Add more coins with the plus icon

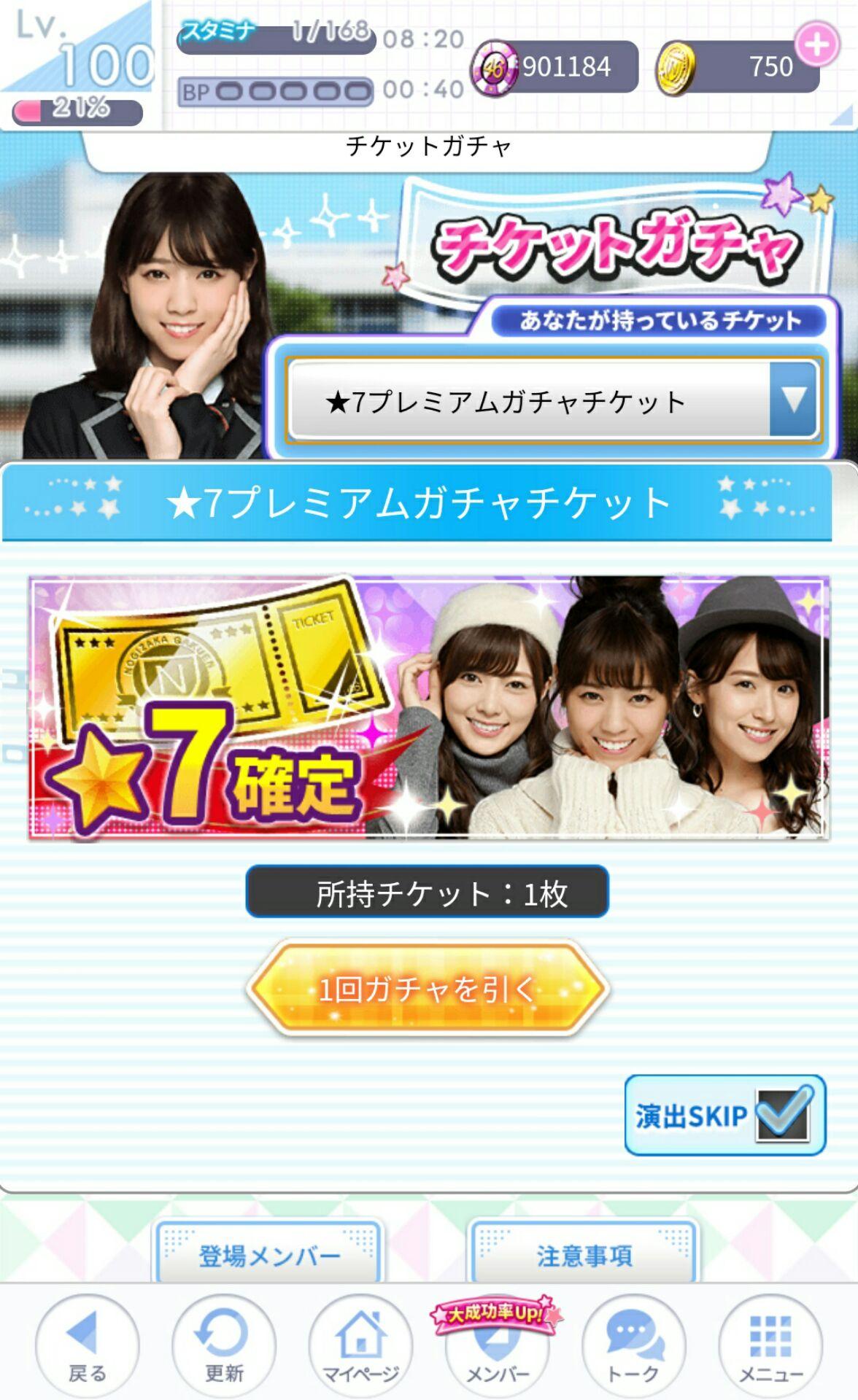pyautogui.click(x=816, y=45)
